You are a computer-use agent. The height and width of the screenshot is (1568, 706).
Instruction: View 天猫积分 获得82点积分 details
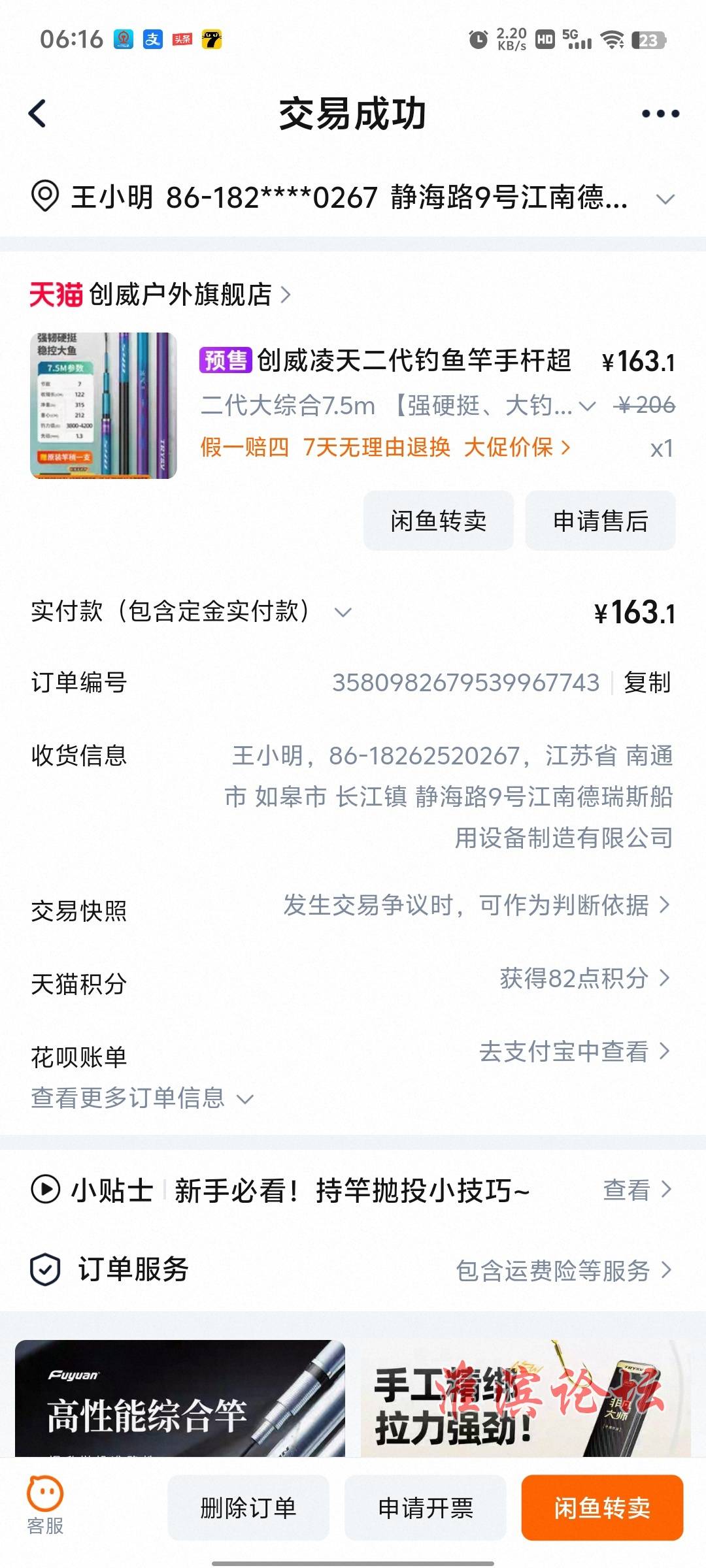[x=584, y=979]
